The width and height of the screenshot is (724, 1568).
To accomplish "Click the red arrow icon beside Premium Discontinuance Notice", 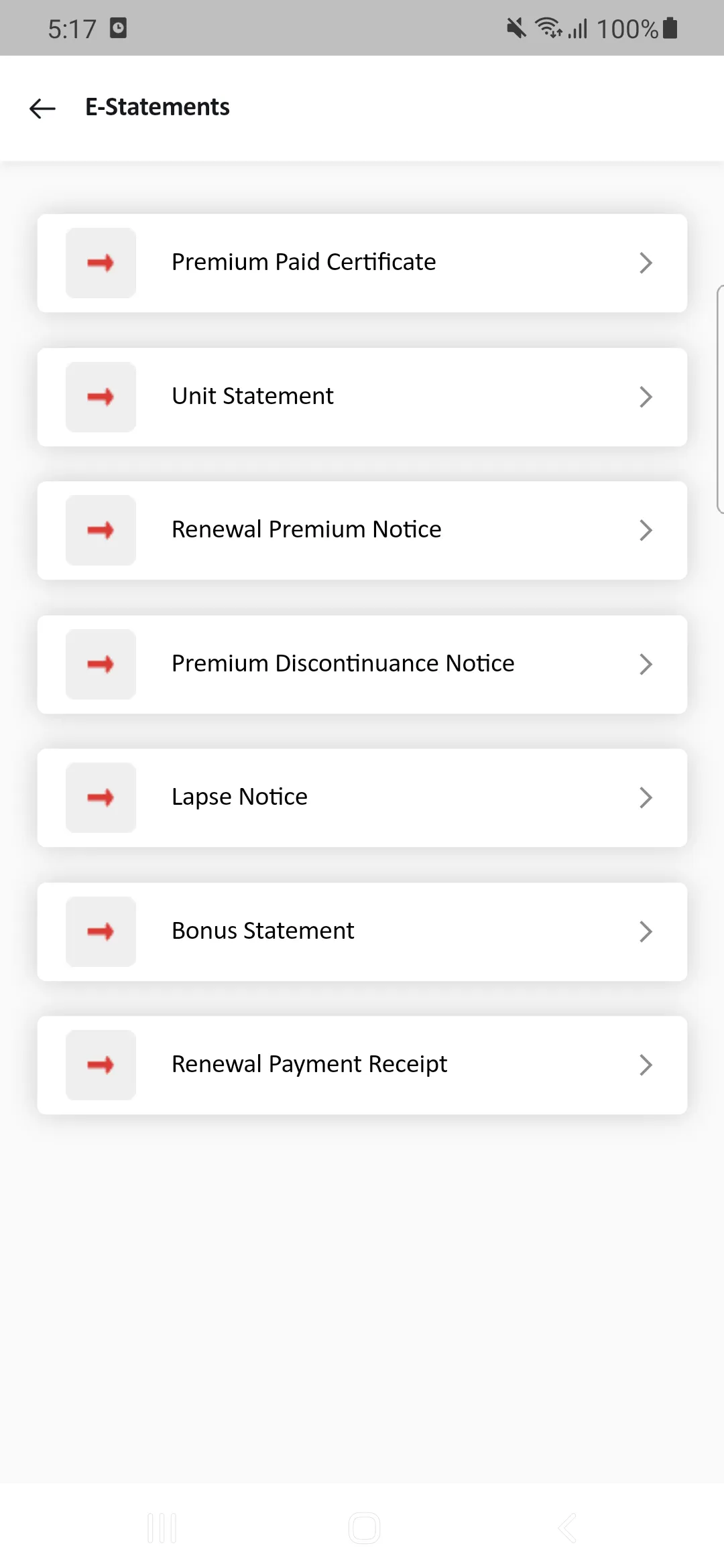I will coord(101,664).
